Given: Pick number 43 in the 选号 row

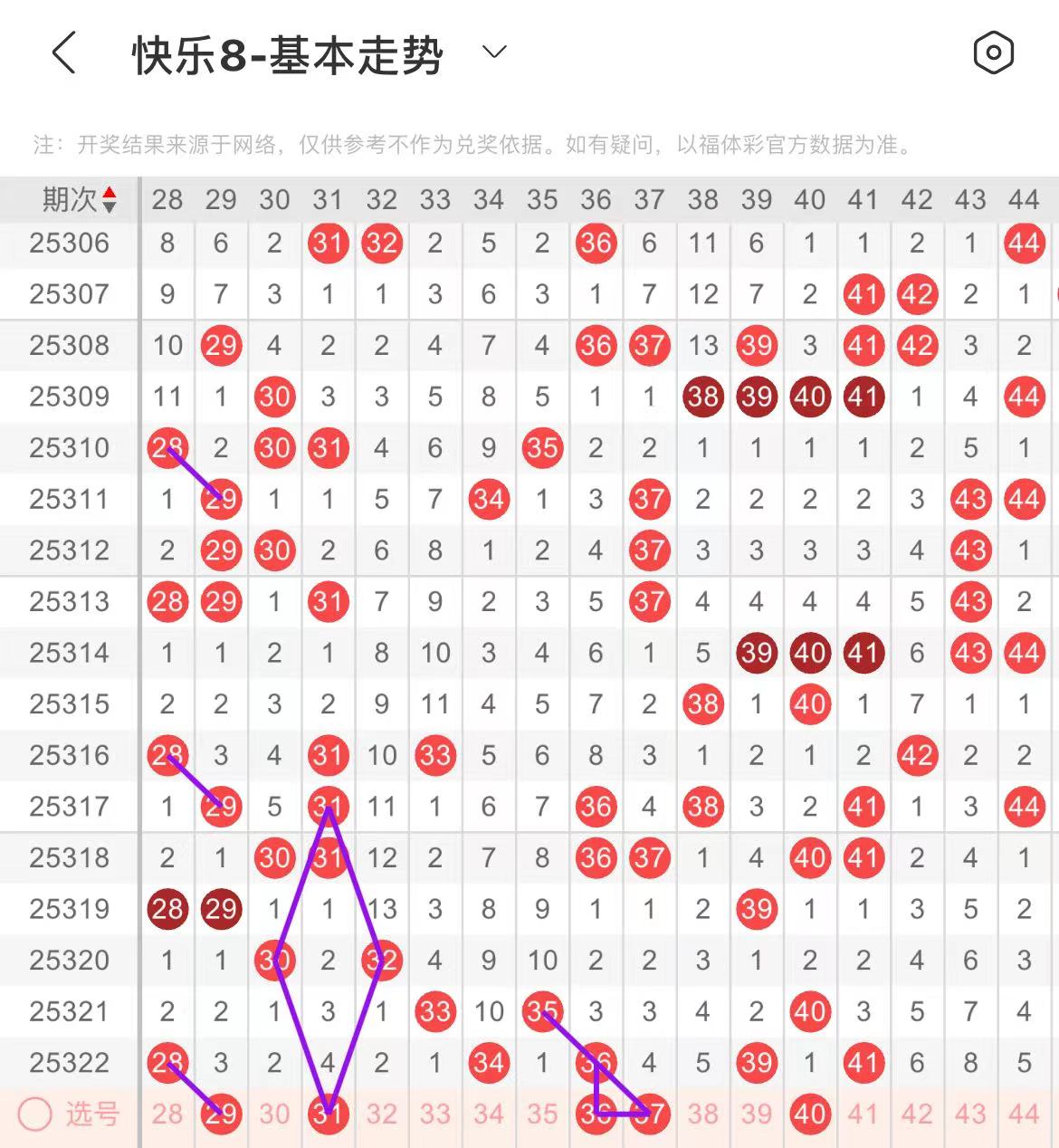Looking at the screenshot, I should [970, 1114].
